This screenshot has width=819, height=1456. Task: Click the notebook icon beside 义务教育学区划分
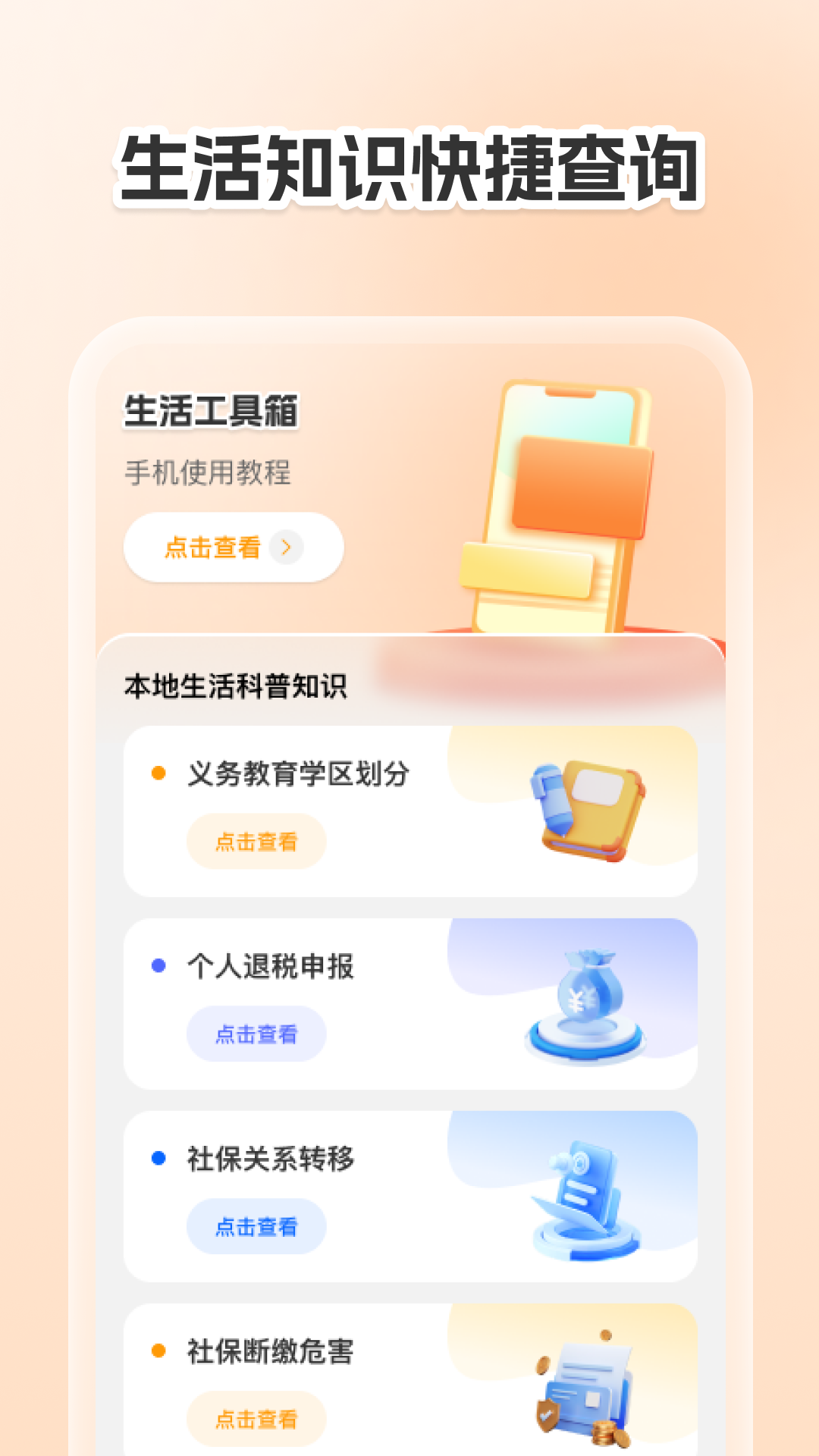pos(584,811)
